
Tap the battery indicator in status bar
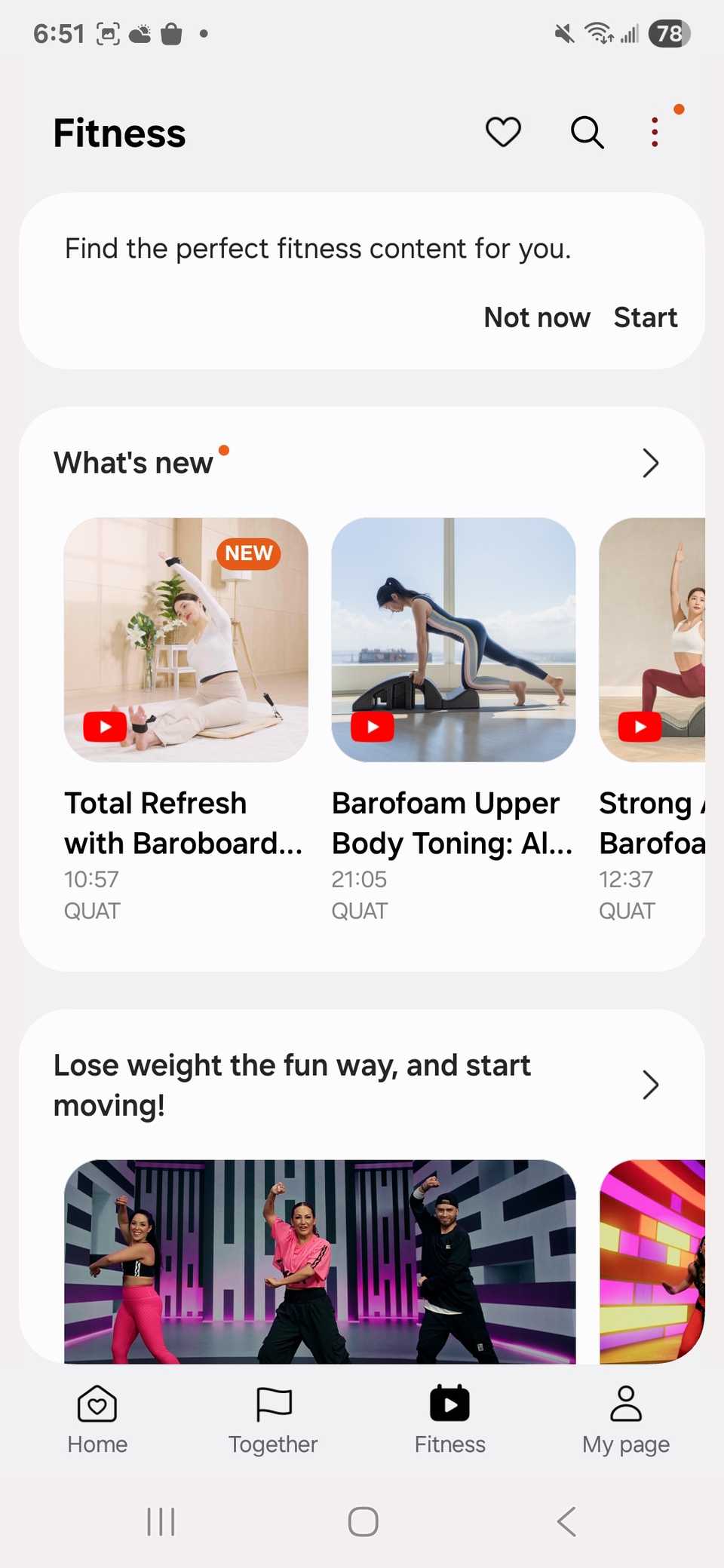pyautogui.click(x=670, y=33)
